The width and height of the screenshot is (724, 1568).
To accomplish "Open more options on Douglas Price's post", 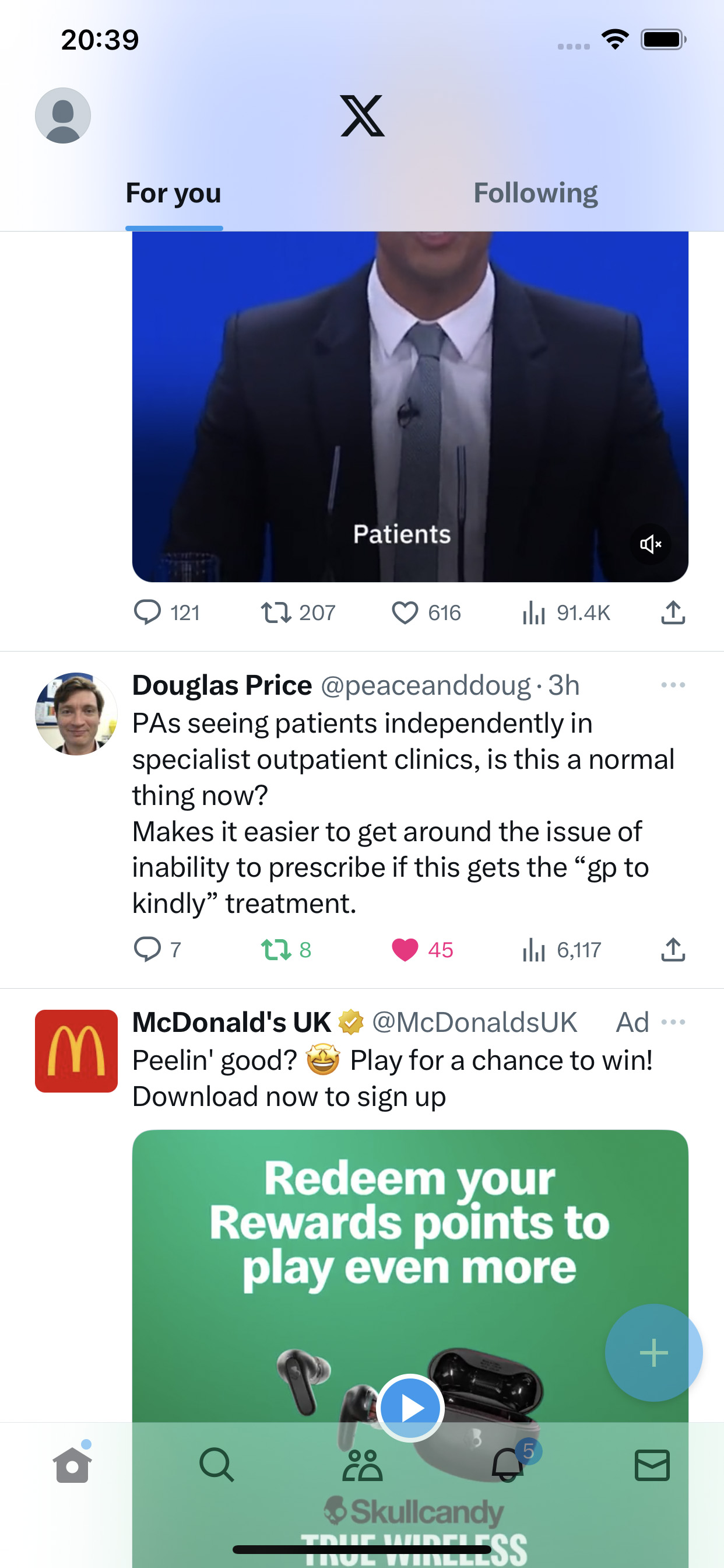I will point(673,685).
